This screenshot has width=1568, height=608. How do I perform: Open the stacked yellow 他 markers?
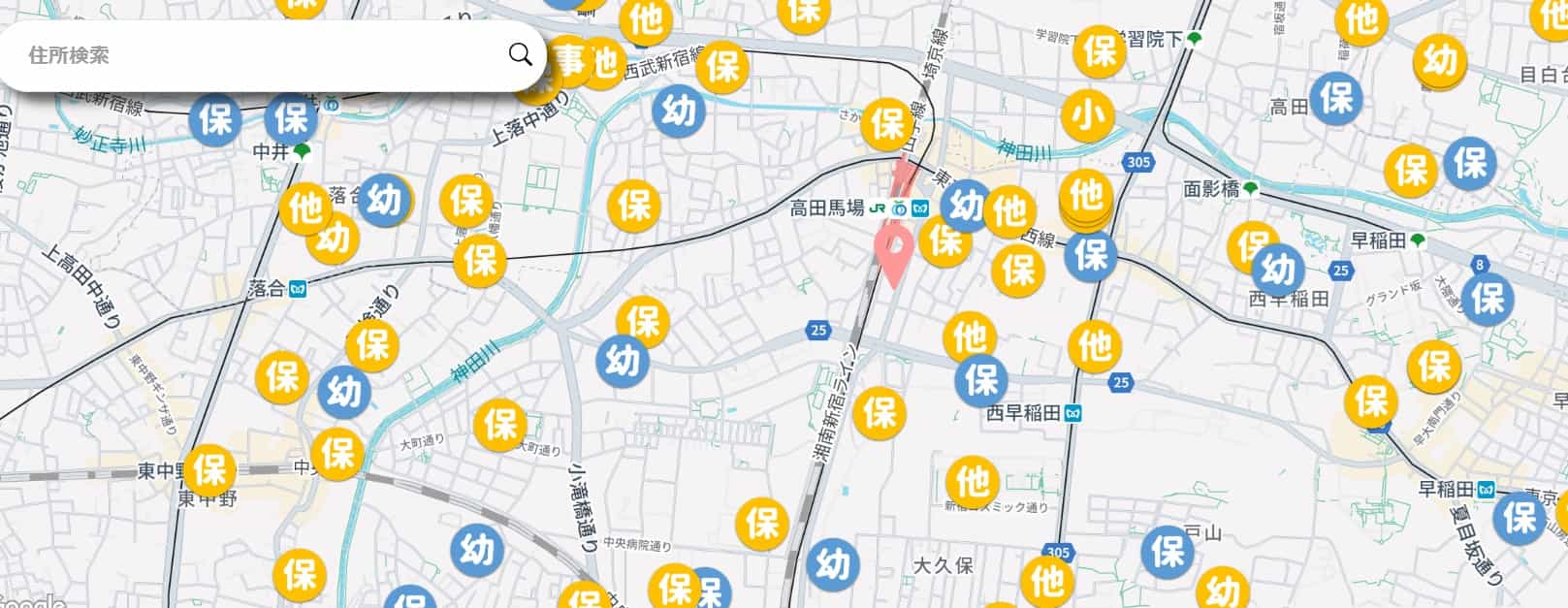tap(1086, 197)
